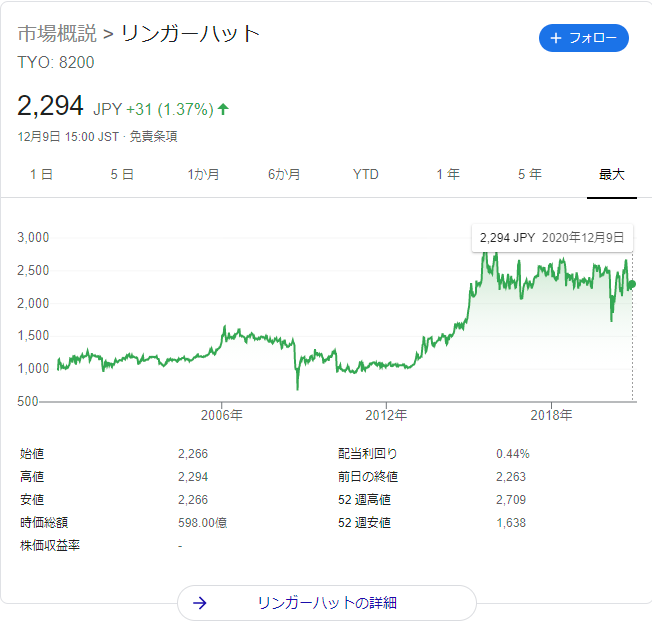Open リンガーハットの詳細 button
Image resolution: width=652 pixels, height=625 pixels.
coord(326,603)
